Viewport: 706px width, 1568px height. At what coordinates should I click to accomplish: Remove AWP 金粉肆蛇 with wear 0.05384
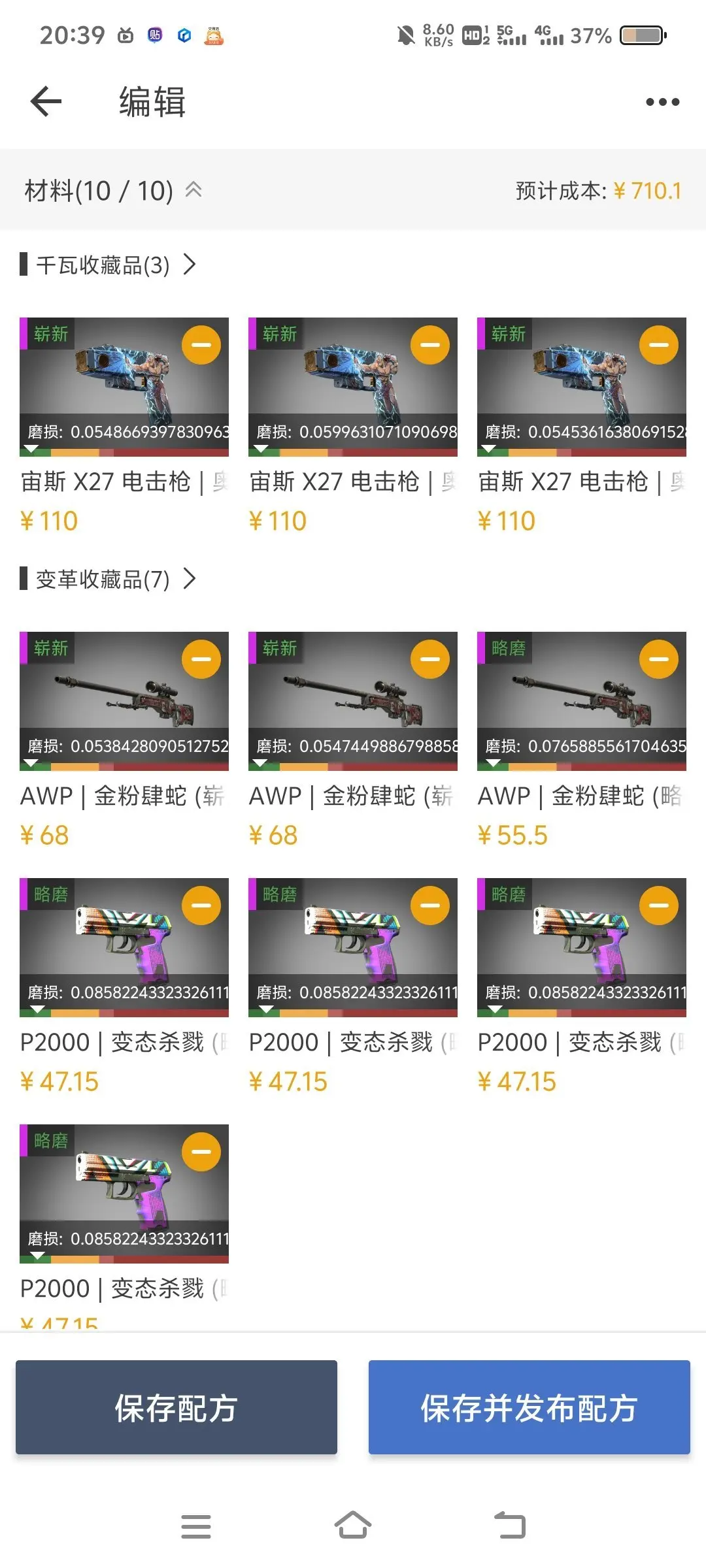point(201,659)
